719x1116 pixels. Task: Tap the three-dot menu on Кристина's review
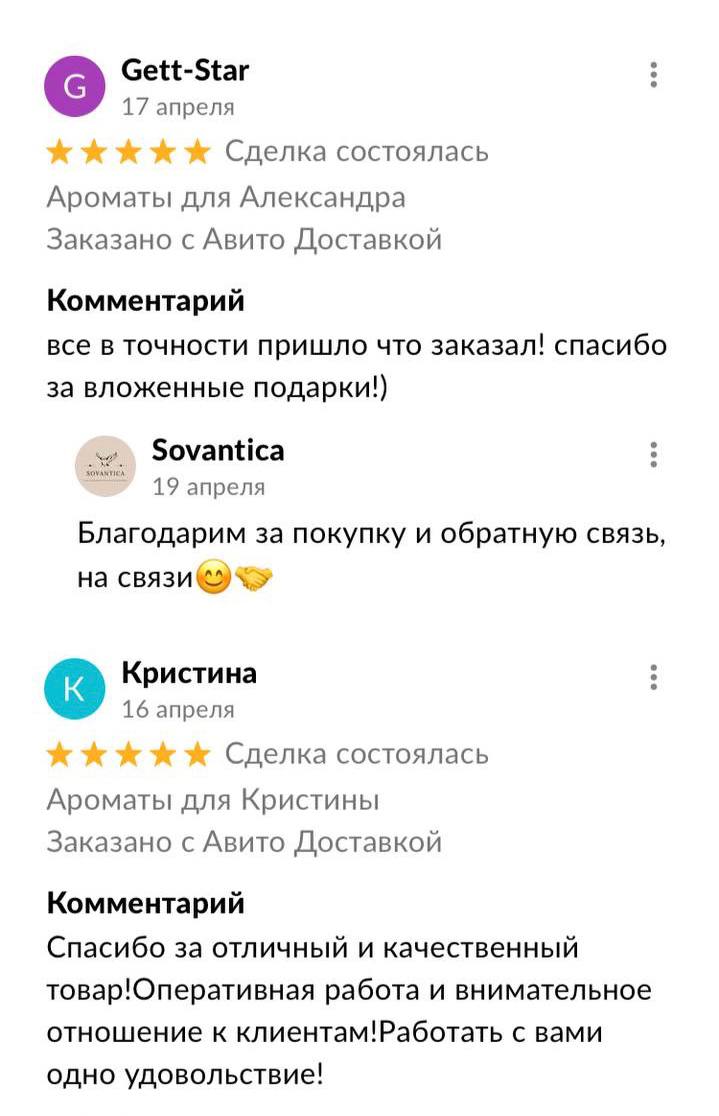[x=653, y=678]
